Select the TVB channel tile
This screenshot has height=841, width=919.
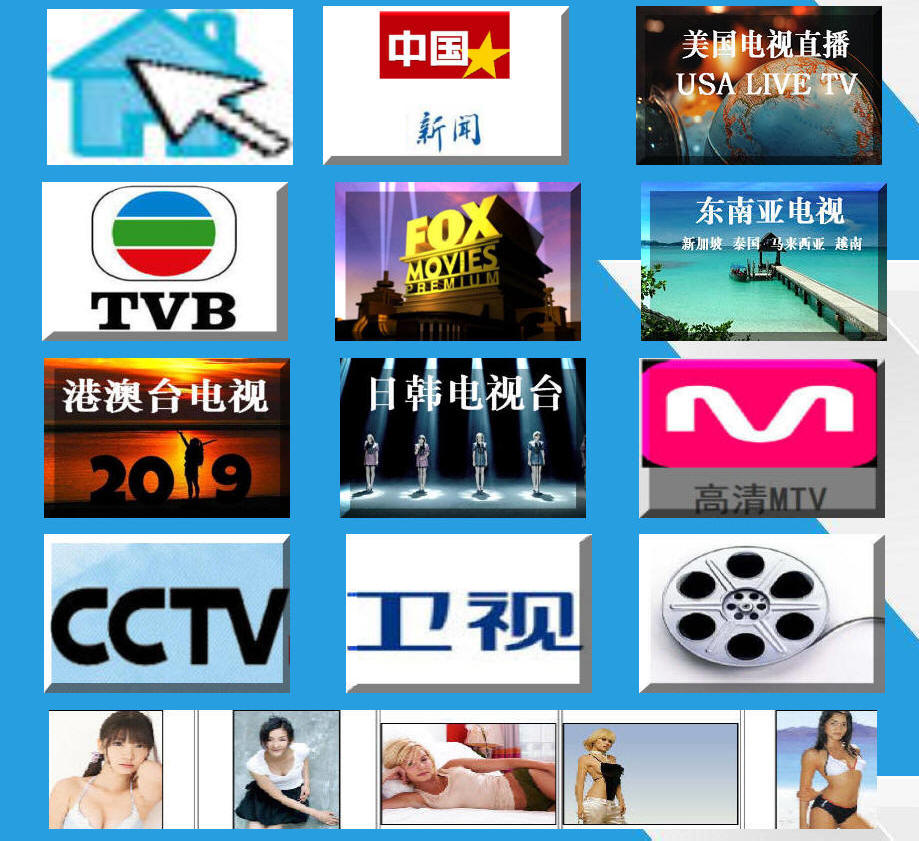[164, 261]
